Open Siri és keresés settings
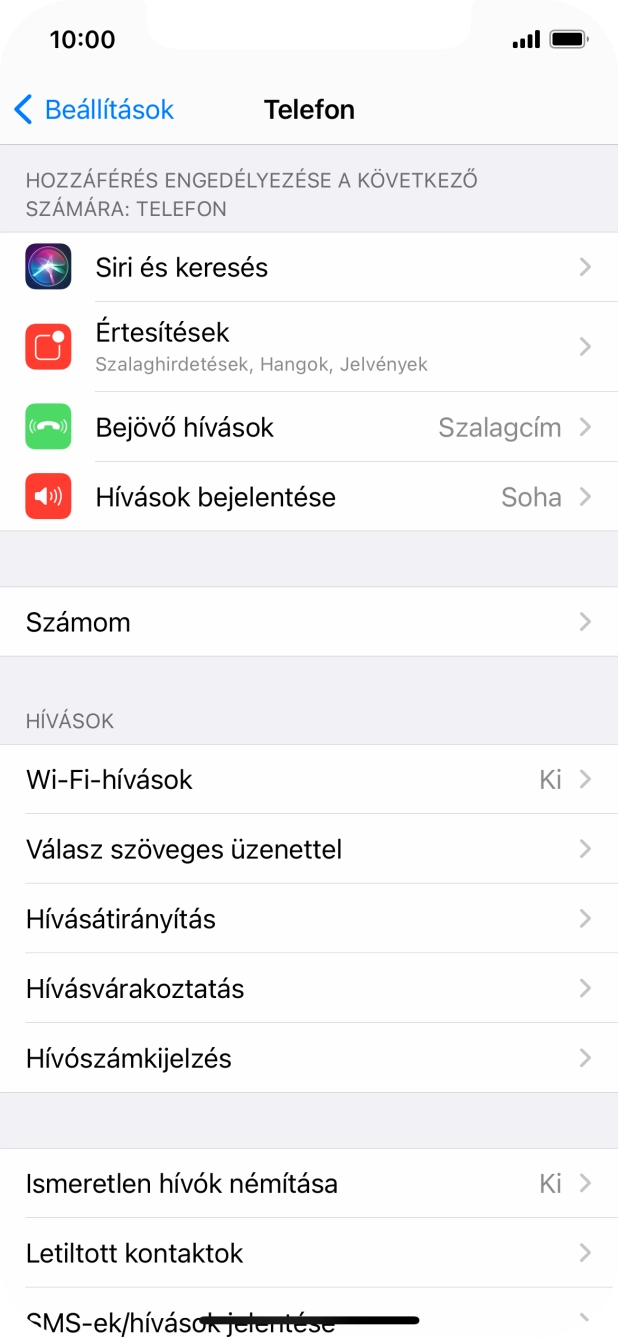The image size is (618, 1337). click(308, 267)
